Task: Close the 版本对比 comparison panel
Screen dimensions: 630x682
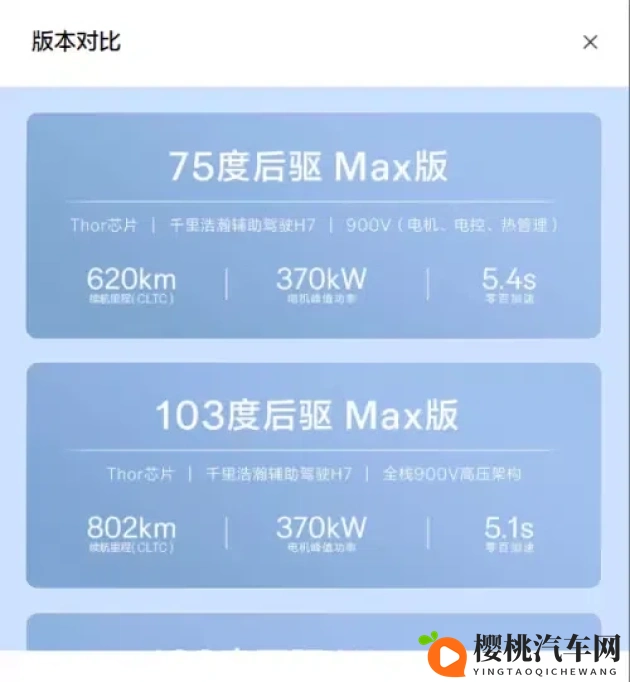Action: coord(590,42)
